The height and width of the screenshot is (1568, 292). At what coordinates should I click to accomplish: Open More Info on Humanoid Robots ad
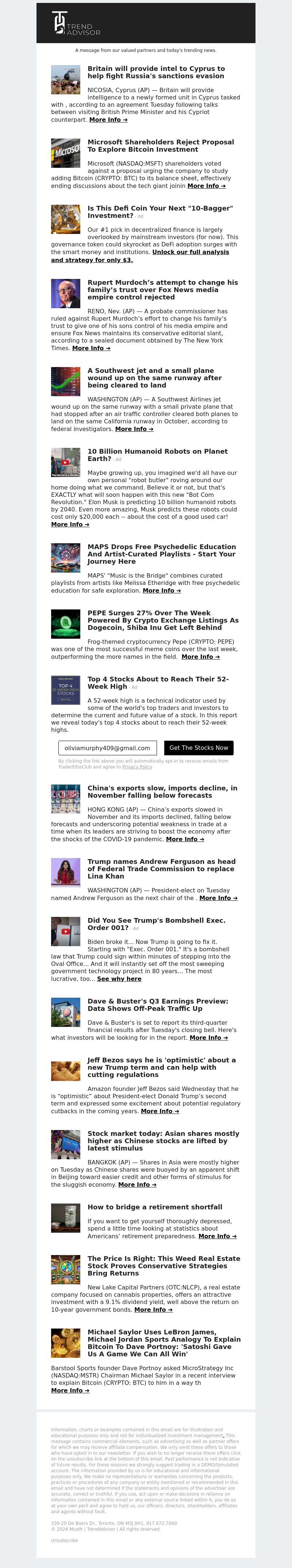click(70, 524)
